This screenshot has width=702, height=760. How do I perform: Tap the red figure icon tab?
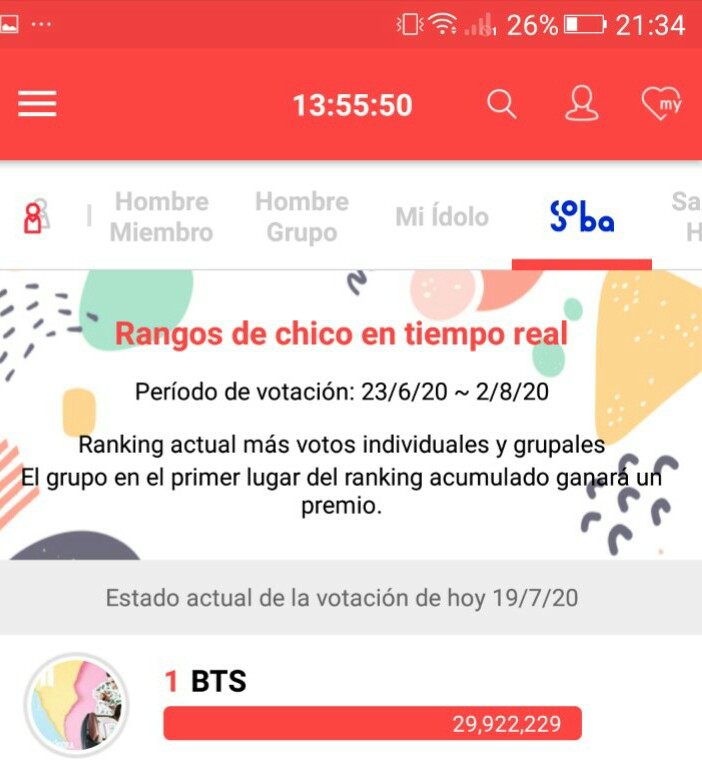coord(37,217)
